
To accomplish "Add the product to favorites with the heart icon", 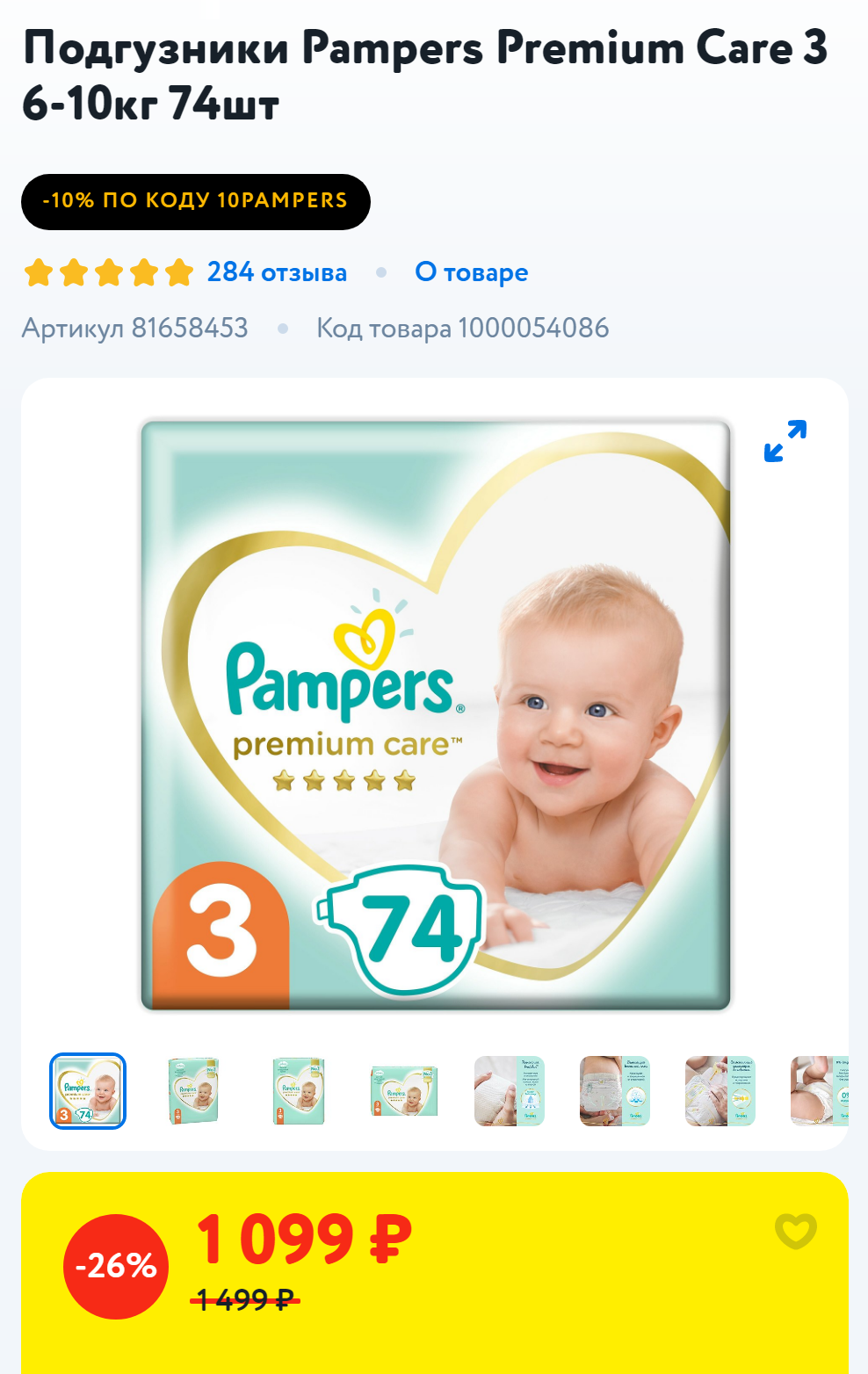I will coord(795,1230).
